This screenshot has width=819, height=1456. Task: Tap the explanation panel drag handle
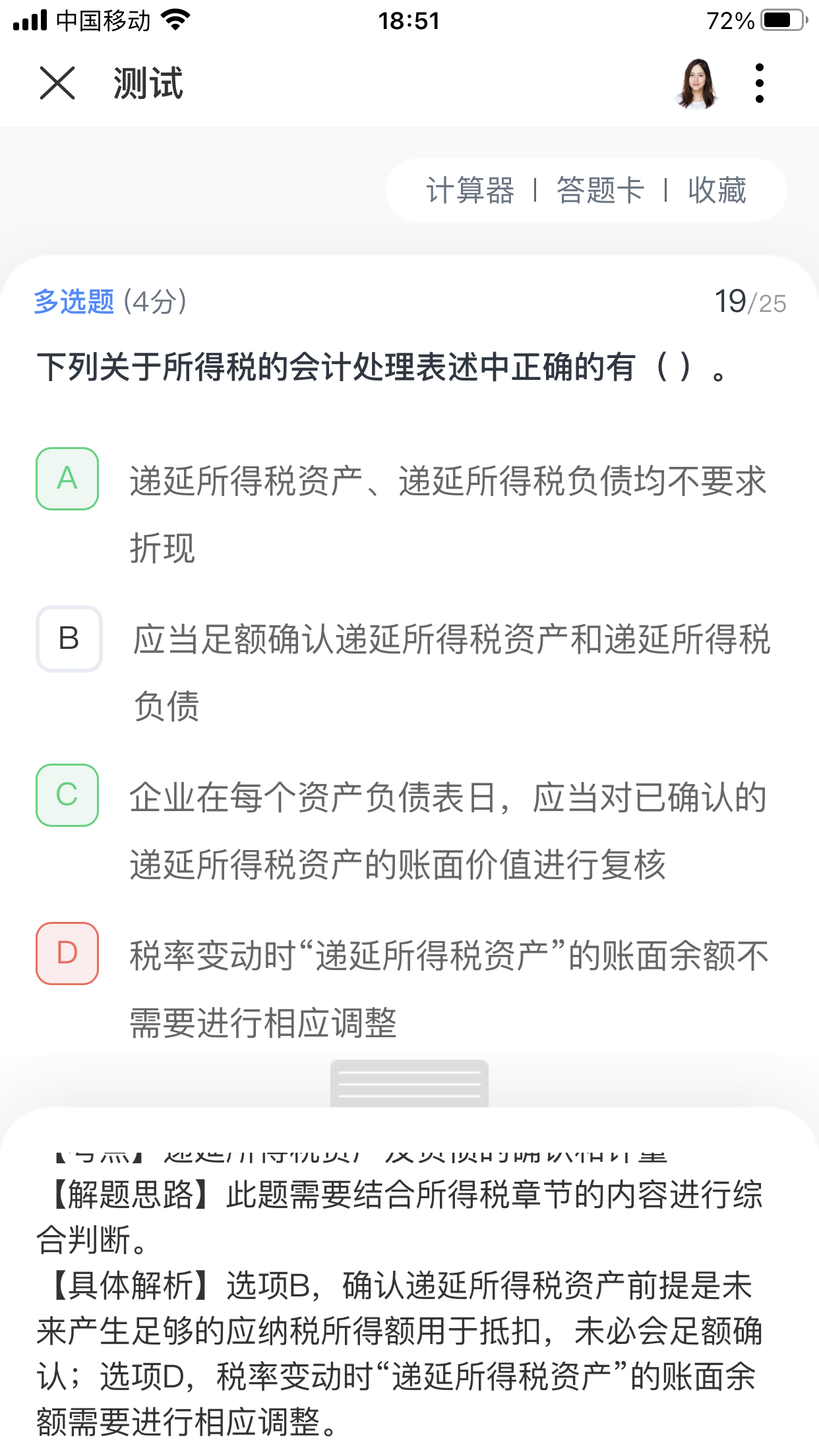click(x=409, y=1083)
